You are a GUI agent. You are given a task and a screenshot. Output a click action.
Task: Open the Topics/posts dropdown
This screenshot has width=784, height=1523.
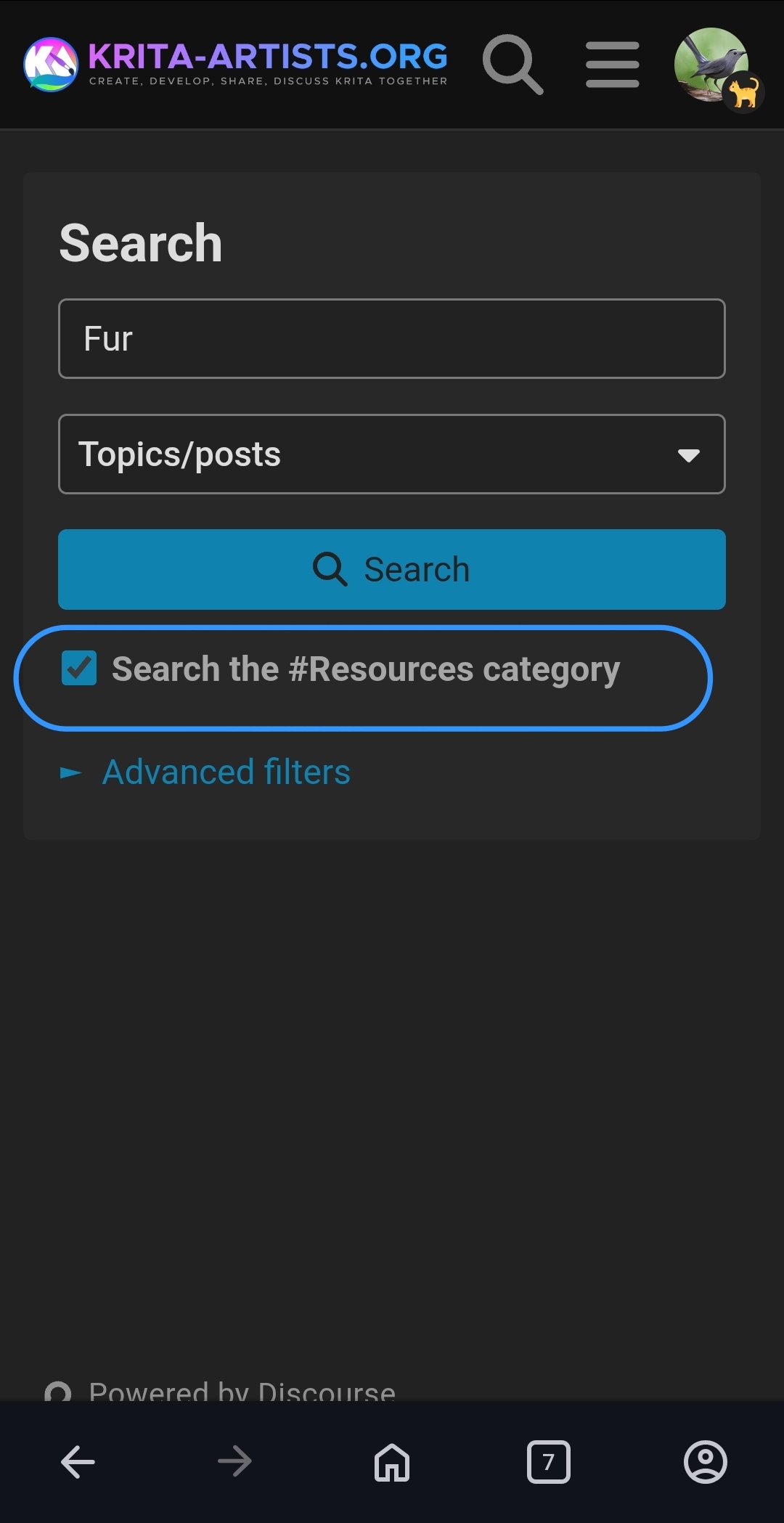point(392,454)
